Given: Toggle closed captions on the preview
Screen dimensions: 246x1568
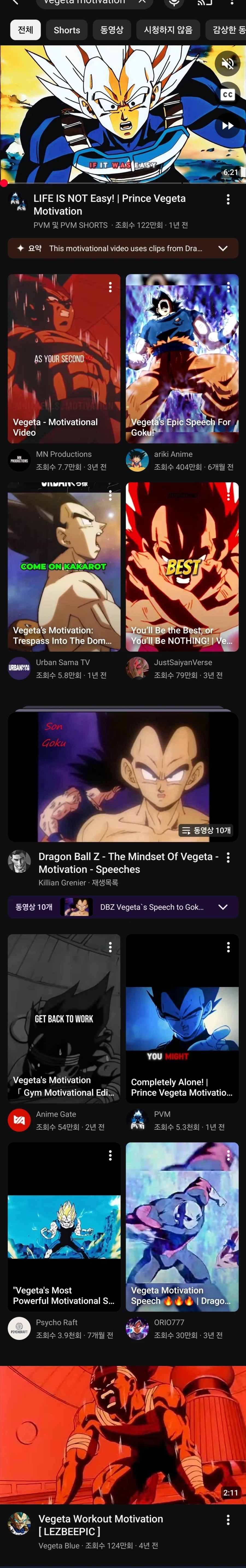Looking at the screenshot, I should pyautogui.click(x=227, y=94).
